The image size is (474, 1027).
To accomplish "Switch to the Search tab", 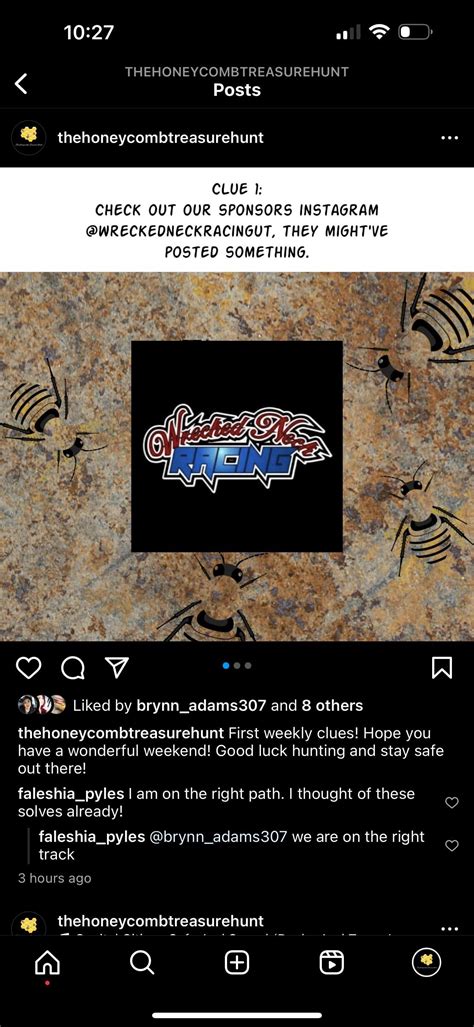I will [141, 962].
